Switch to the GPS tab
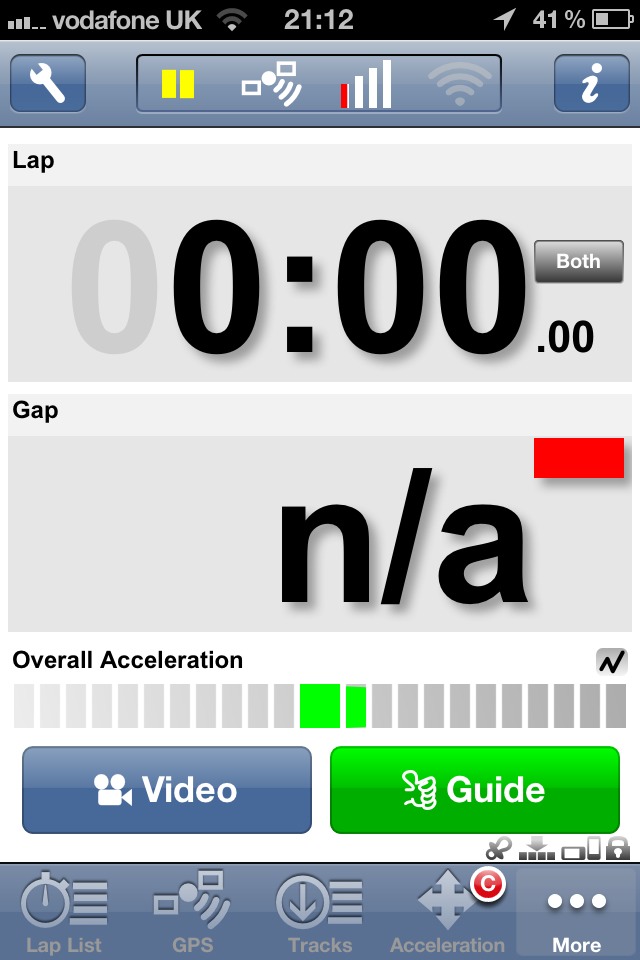Viewport: 640px width, 960px height. (191, 912)
